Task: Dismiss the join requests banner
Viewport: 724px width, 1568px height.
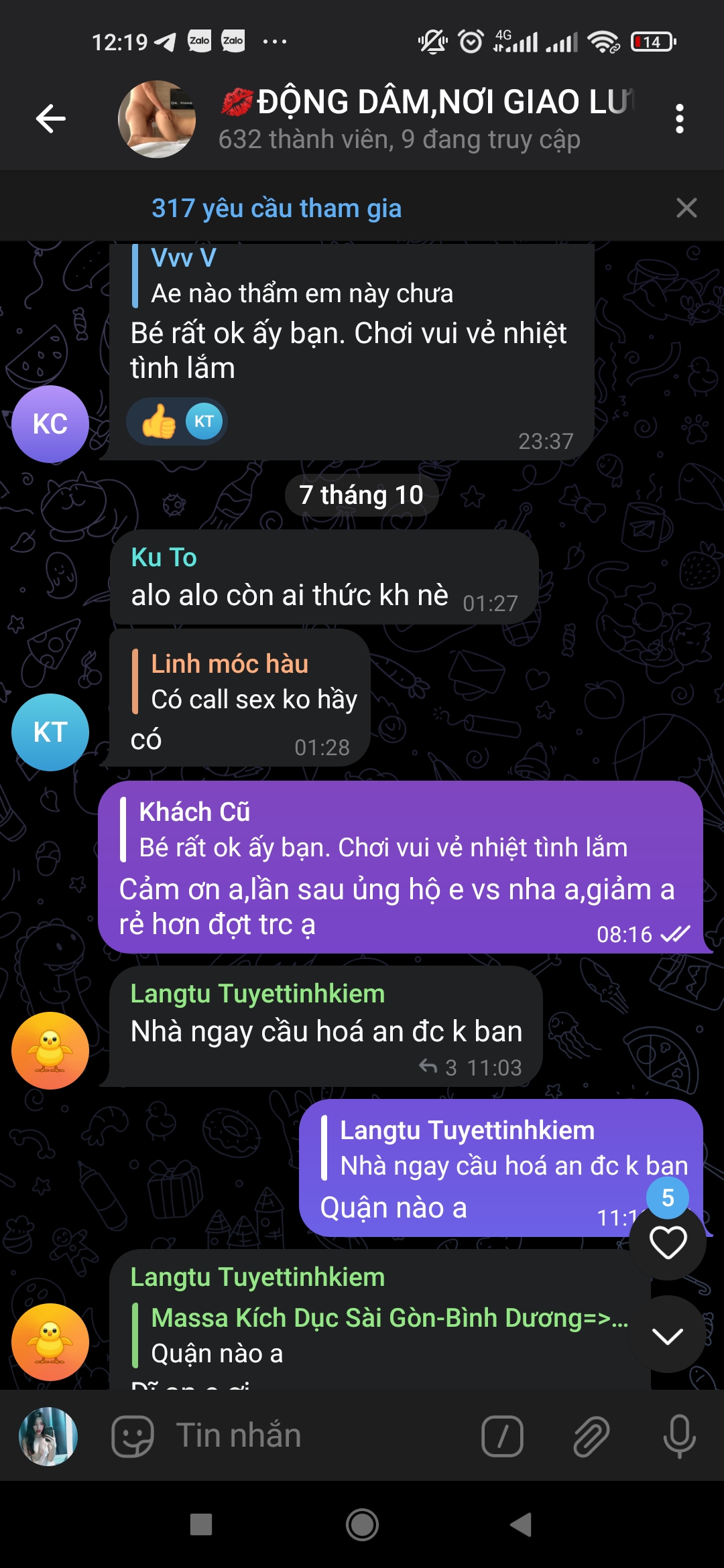Action: click(x=686, y=208)
